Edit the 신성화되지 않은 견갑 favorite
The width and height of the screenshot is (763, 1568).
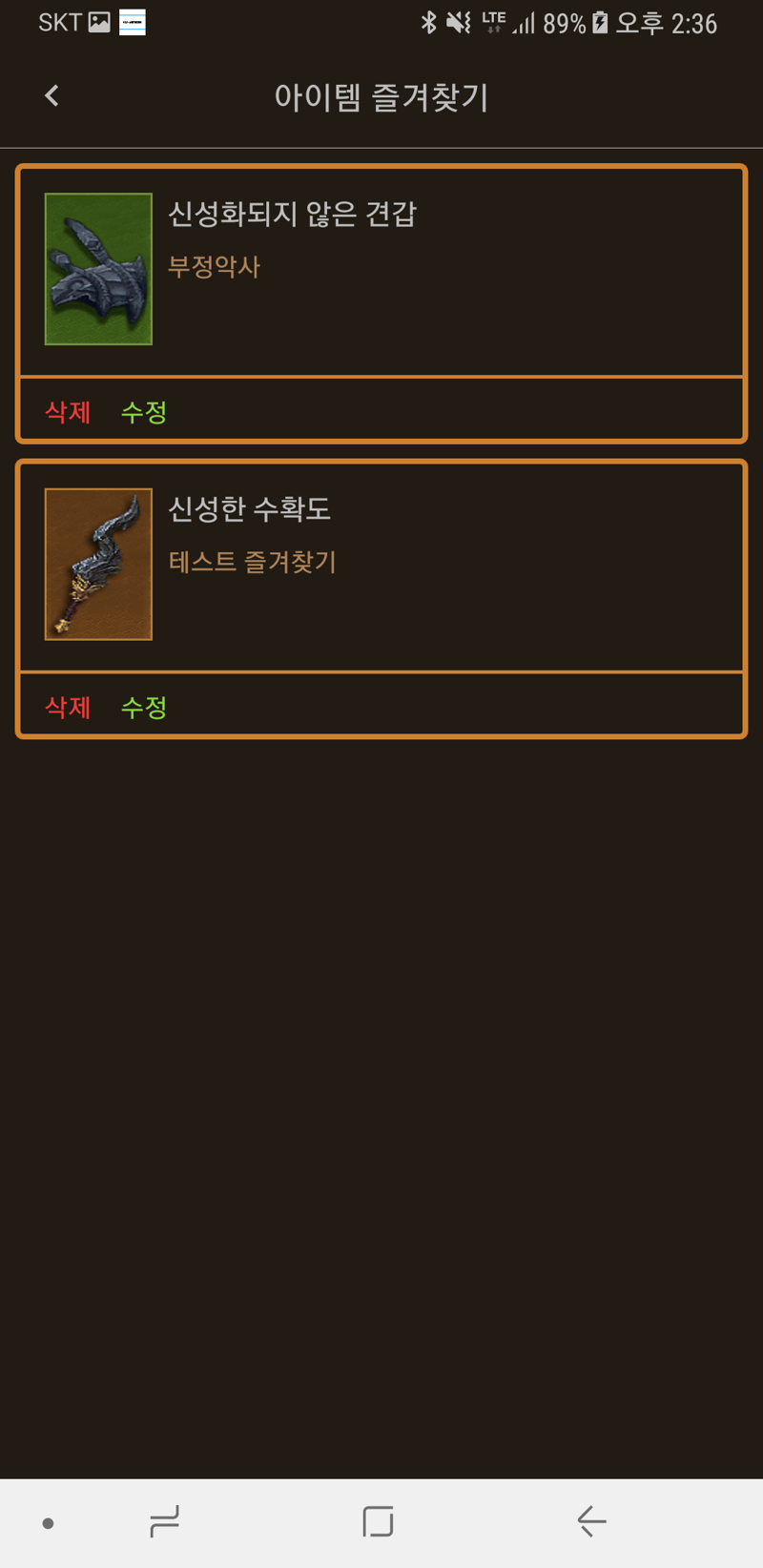144,412
